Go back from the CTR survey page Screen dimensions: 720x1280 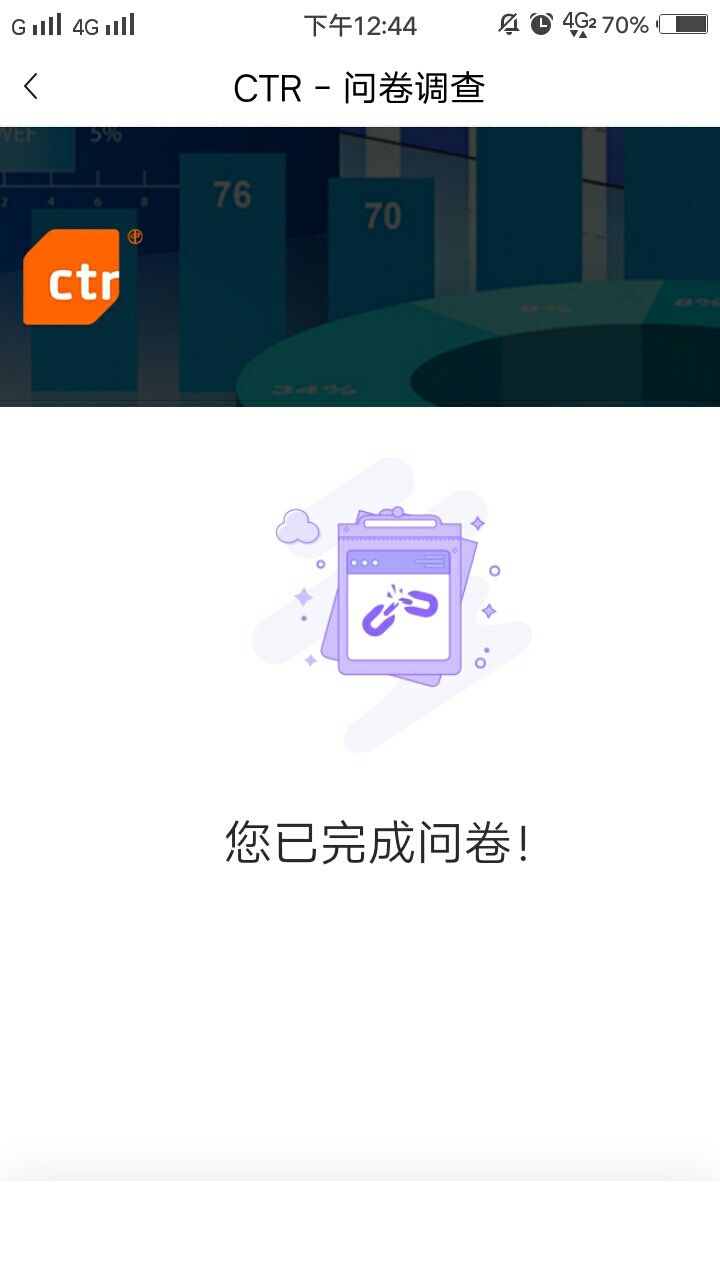(x=32, y=87)
